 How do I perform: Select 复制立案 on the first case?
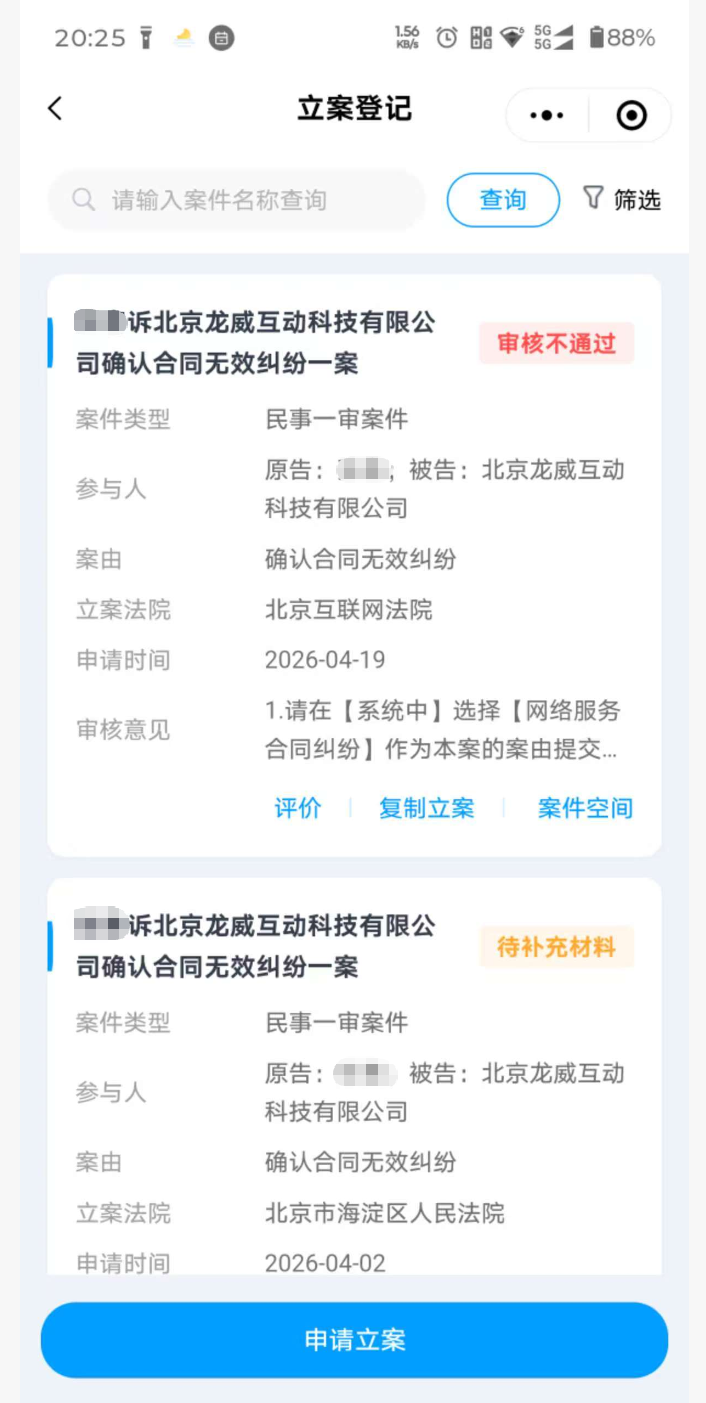point(427,808)
